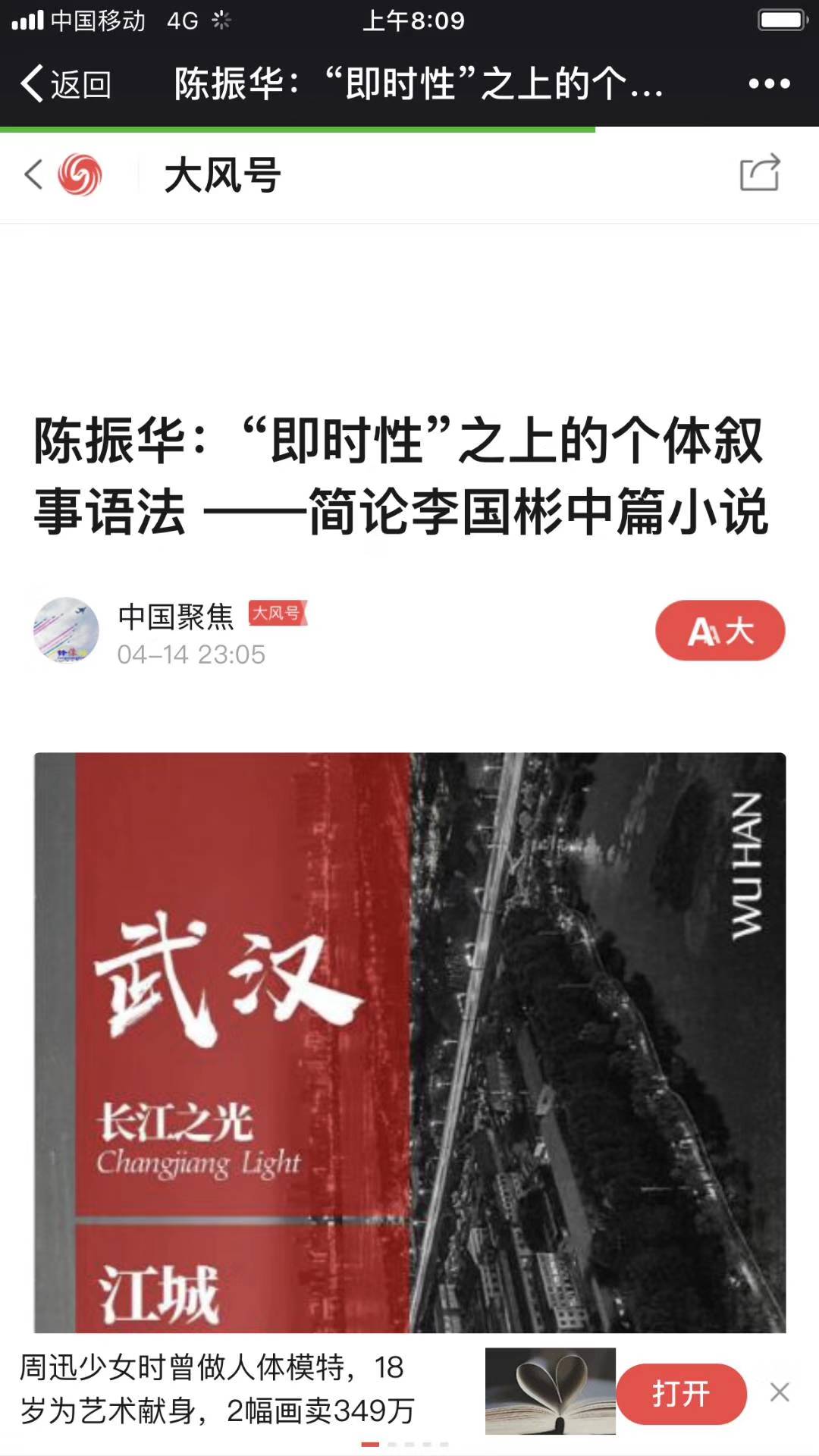Enlarge text with the A大 button
The height and width of the screenshot is (1456, 819).
pos(720,631)
